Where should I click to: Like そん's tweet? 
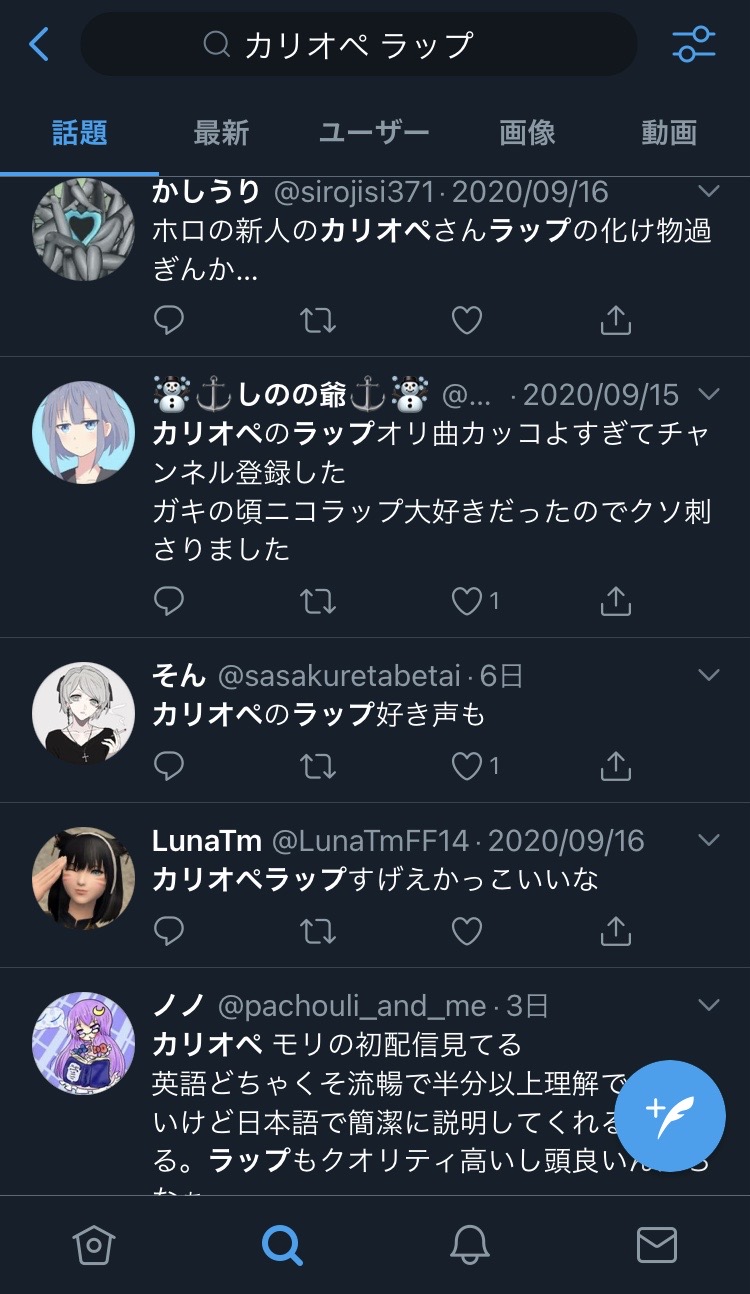coord(467,766)
